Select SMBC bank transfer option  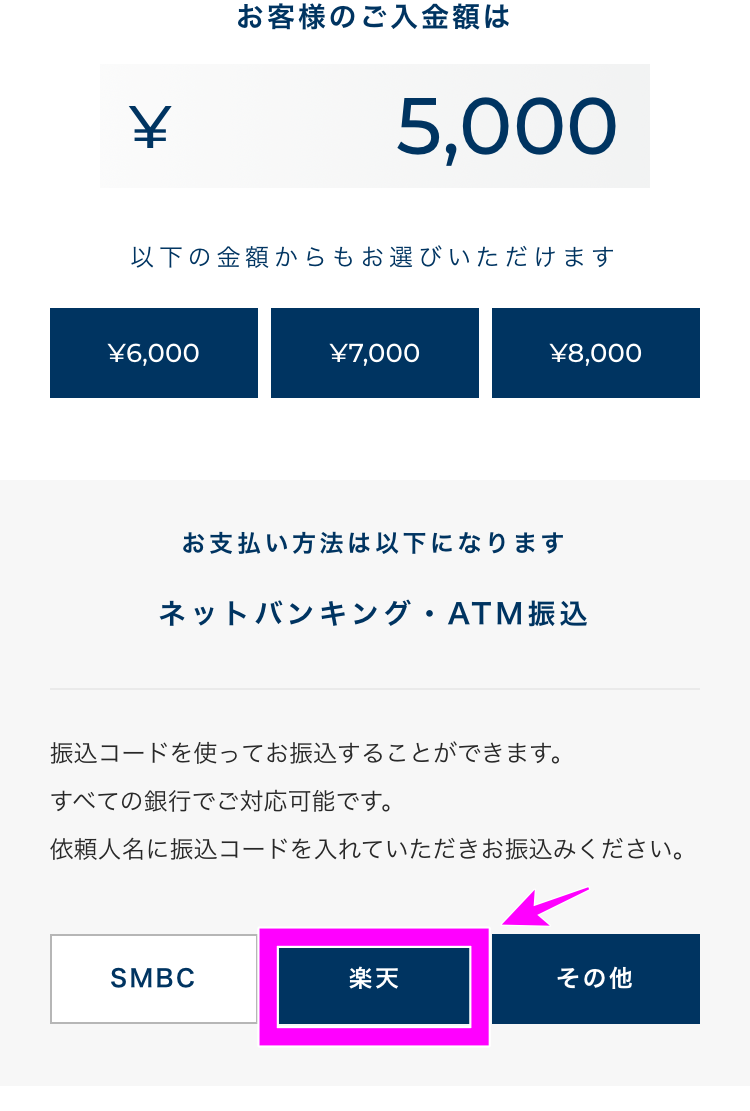[x=154, y=978]
